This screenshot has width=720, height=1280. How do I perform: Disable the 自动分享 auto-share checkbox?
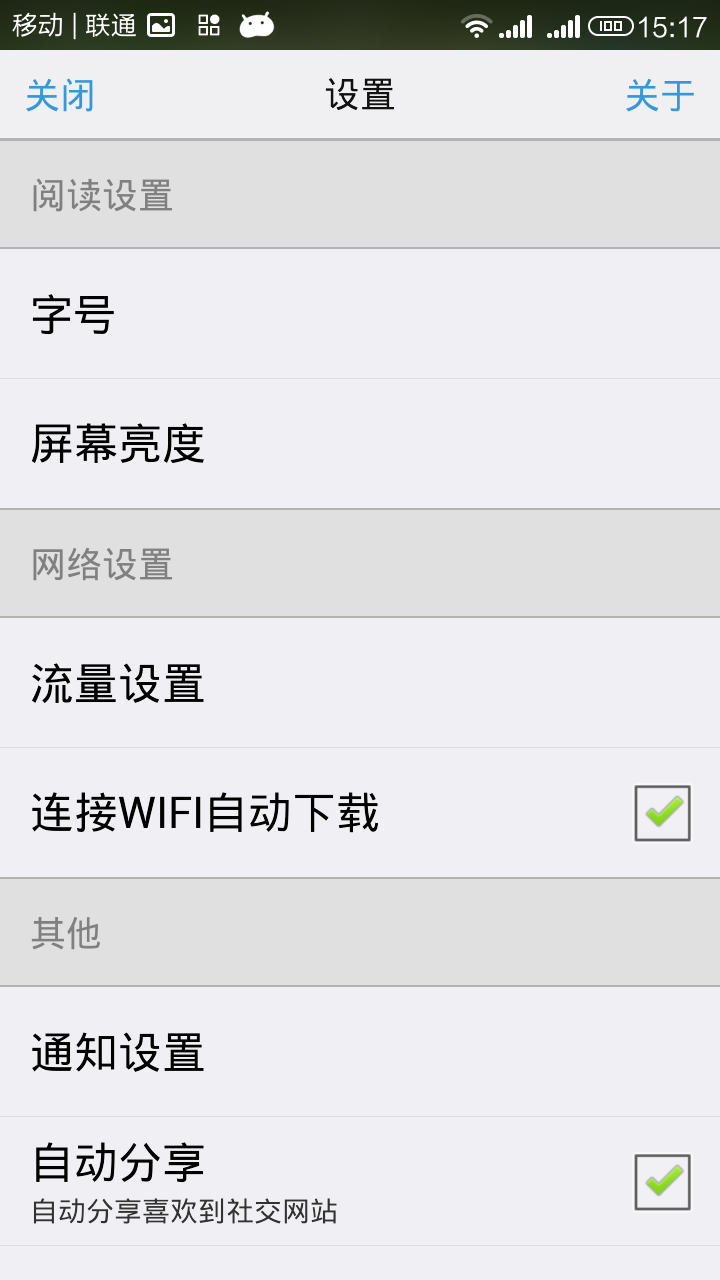pyautogui.click(x=662, y=1182)
